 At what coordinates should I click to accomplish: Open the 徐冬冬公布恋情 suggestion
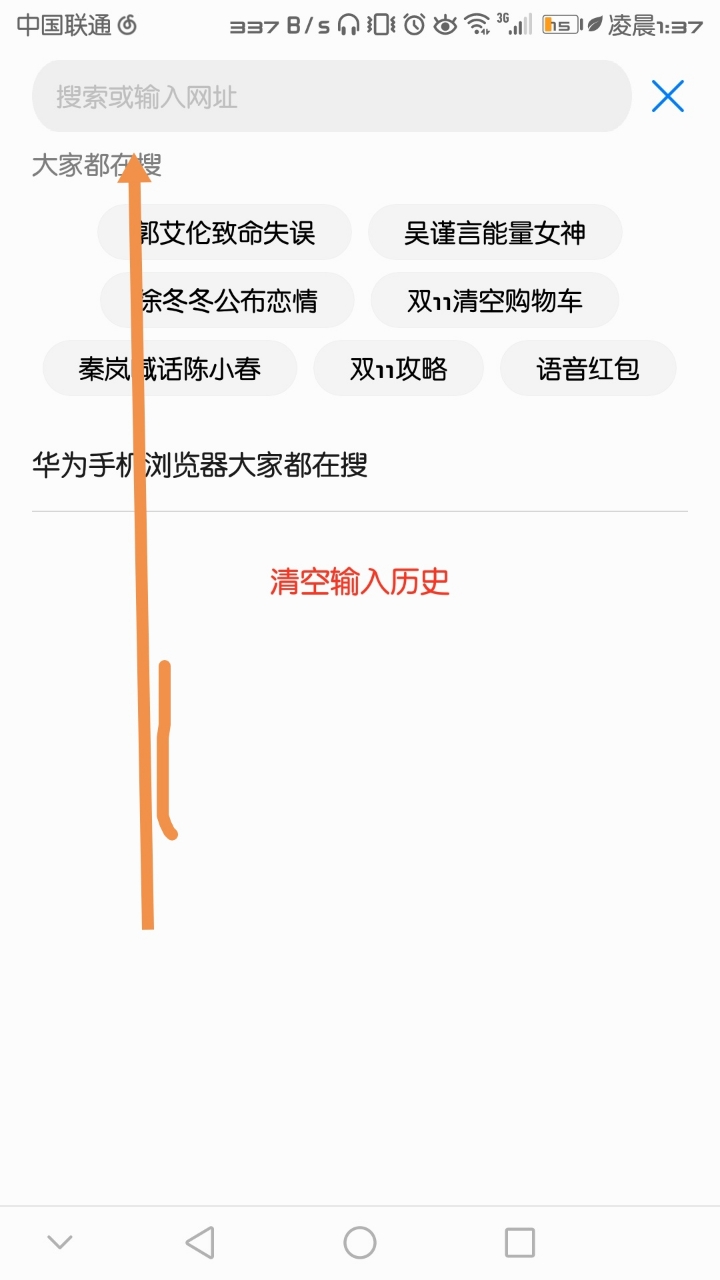tap(228, 300)
